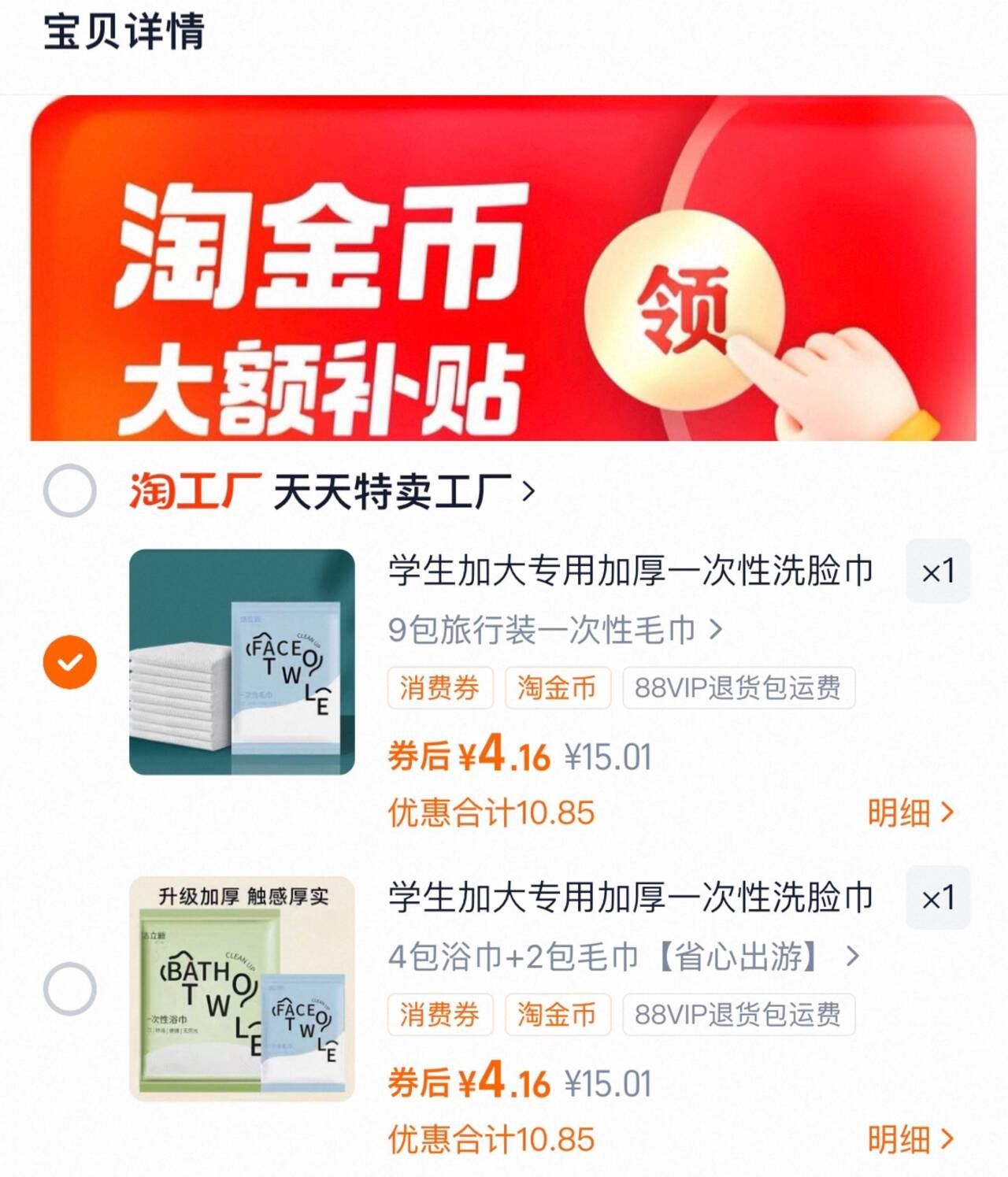
Task: Expand 天天特卖工厂 store page chevron
Action: [526, 490]
